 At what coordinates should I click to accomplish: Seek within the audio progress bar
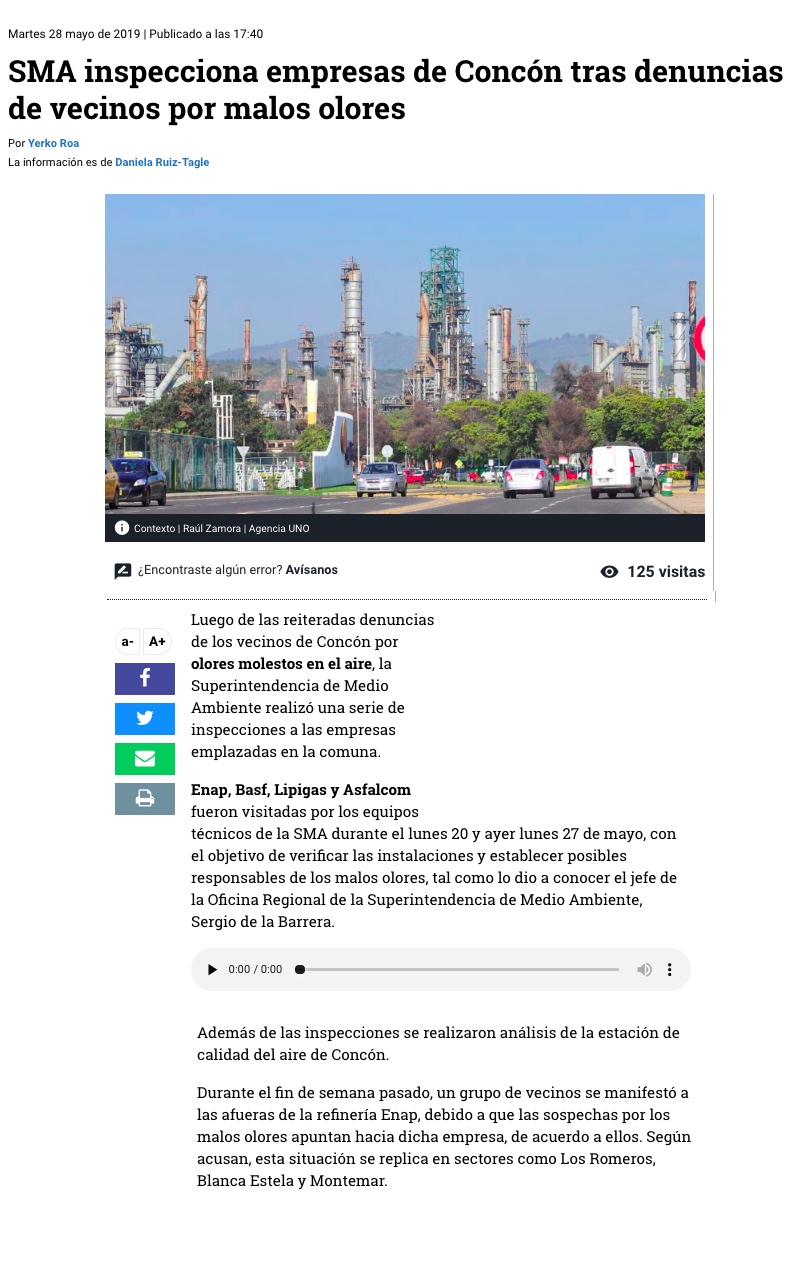click(460, 970)
